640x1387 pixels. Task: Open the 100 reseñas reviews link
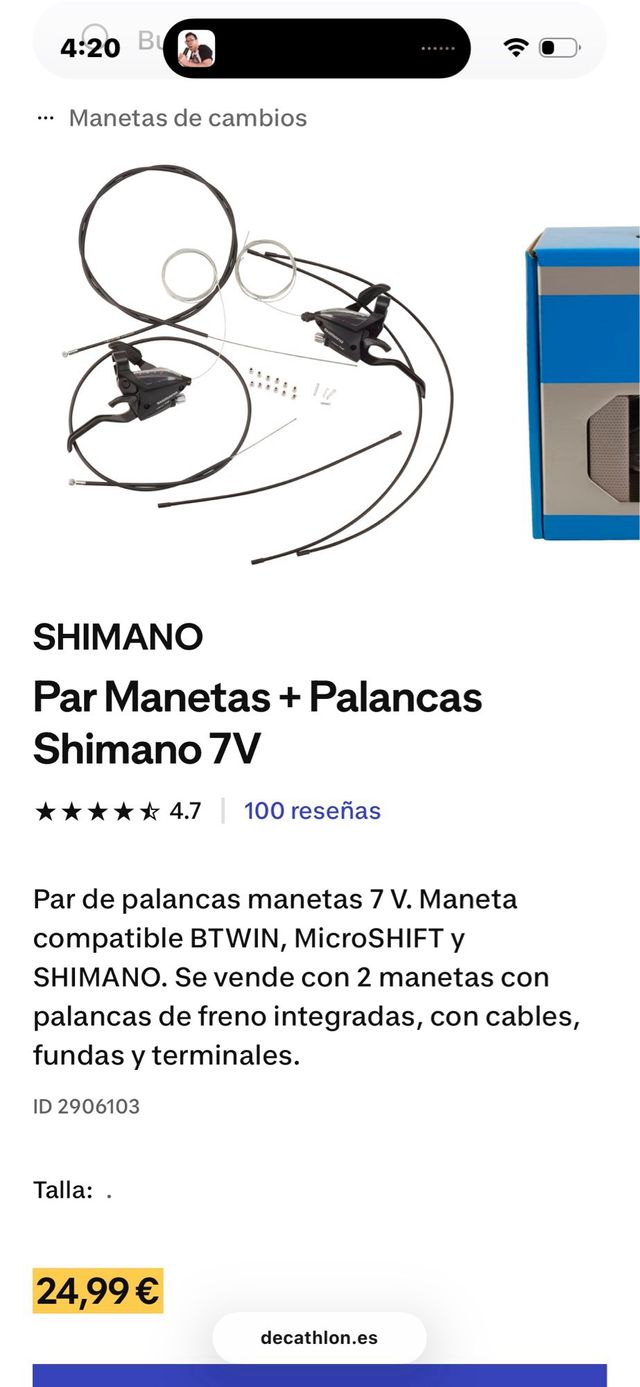[312, 811]
